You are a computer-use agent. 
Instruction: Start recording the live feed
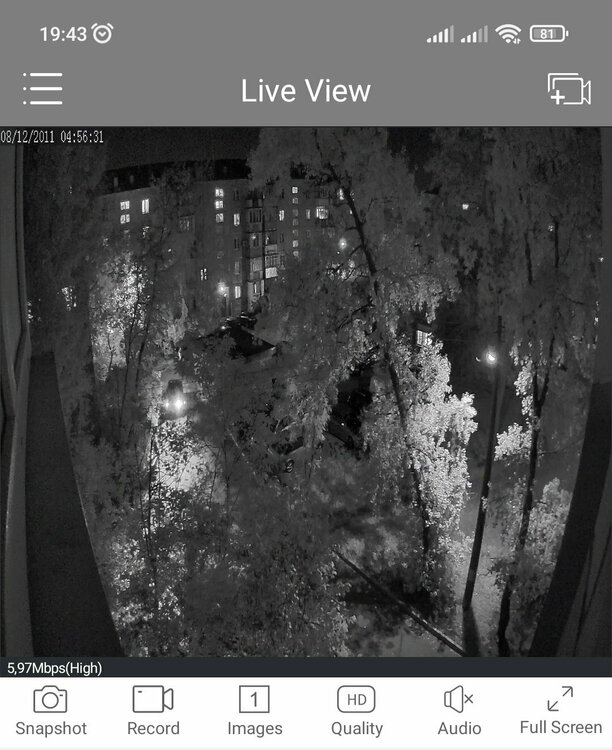click(x=153, y=711)
